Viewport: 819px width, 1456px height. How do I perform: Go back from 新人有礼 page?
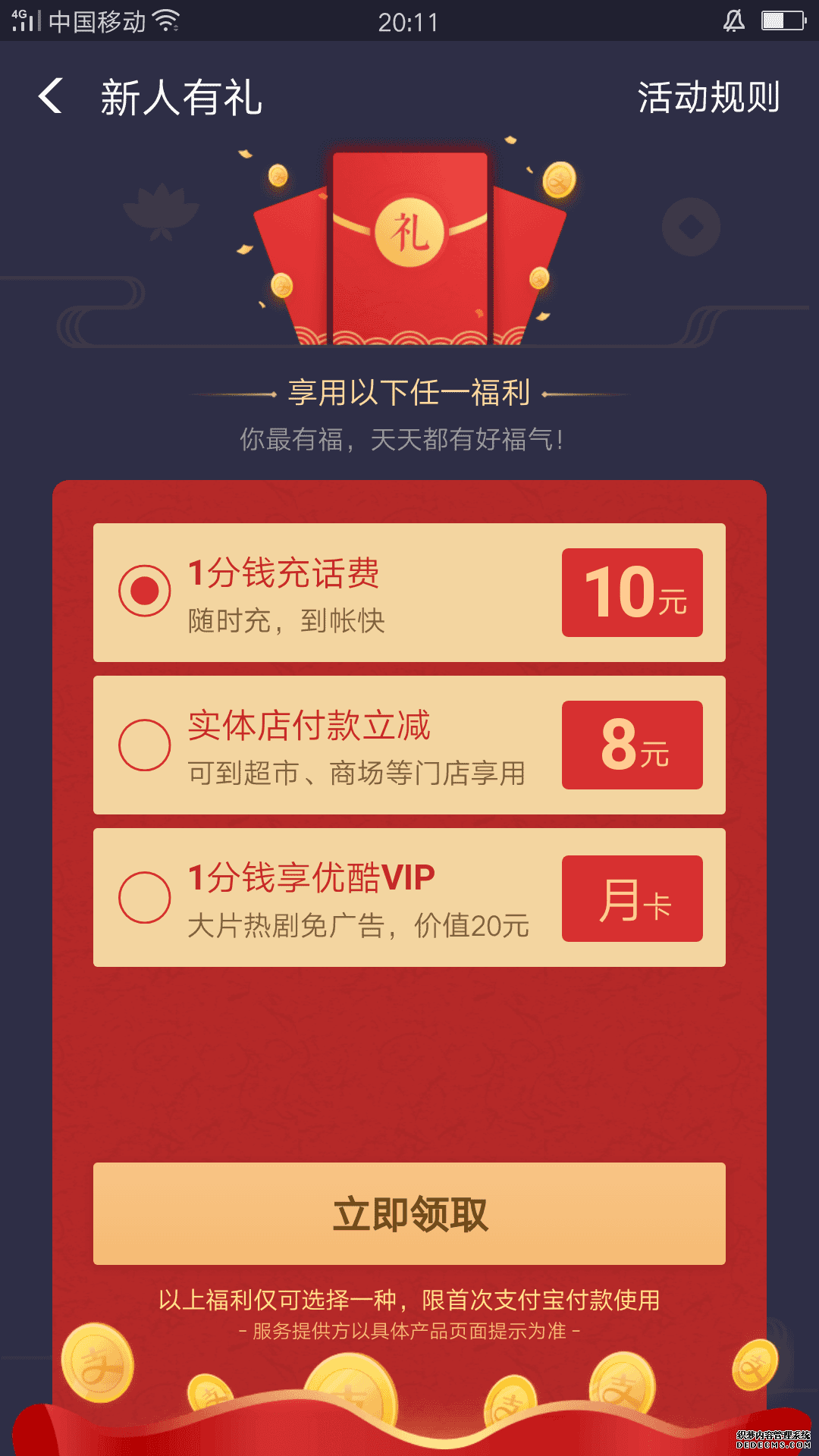51,97
